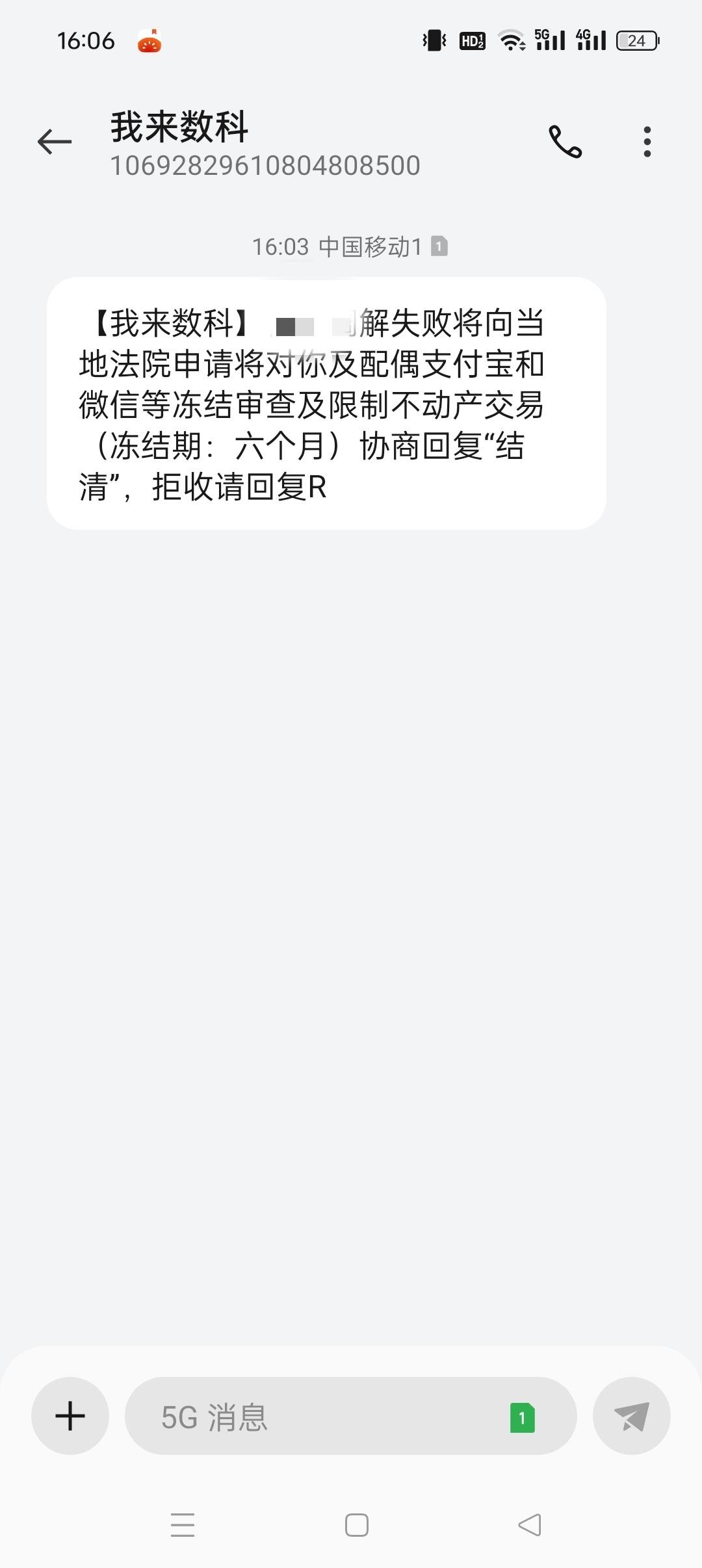Go to the home screen
702x1568 pixels.
[357, 1524]
